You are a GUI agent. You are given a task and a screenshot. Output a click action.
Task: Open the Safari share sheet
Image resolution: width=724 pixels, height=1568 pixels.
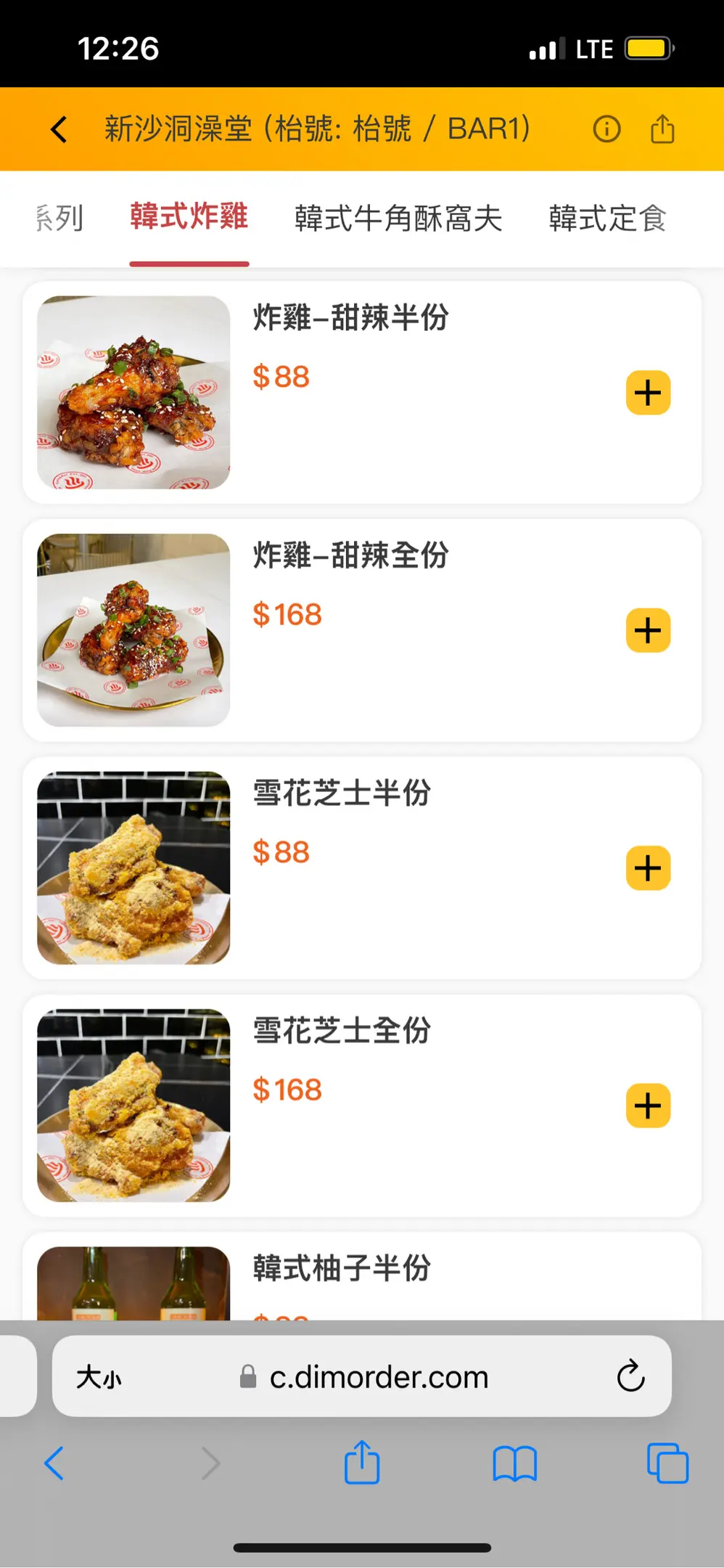tap(362, 1463)
